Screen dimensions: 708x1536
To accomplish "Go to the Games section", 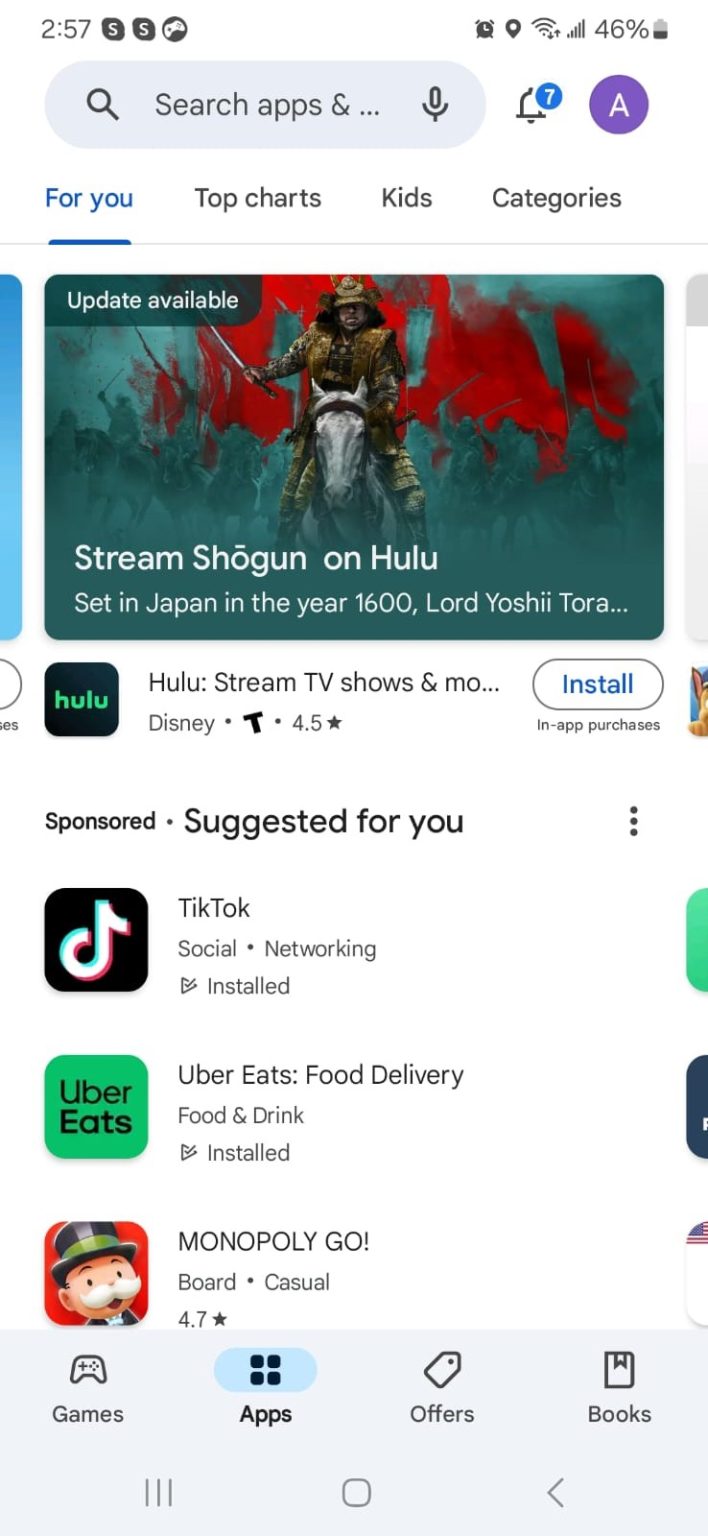I will point(88,1387).
